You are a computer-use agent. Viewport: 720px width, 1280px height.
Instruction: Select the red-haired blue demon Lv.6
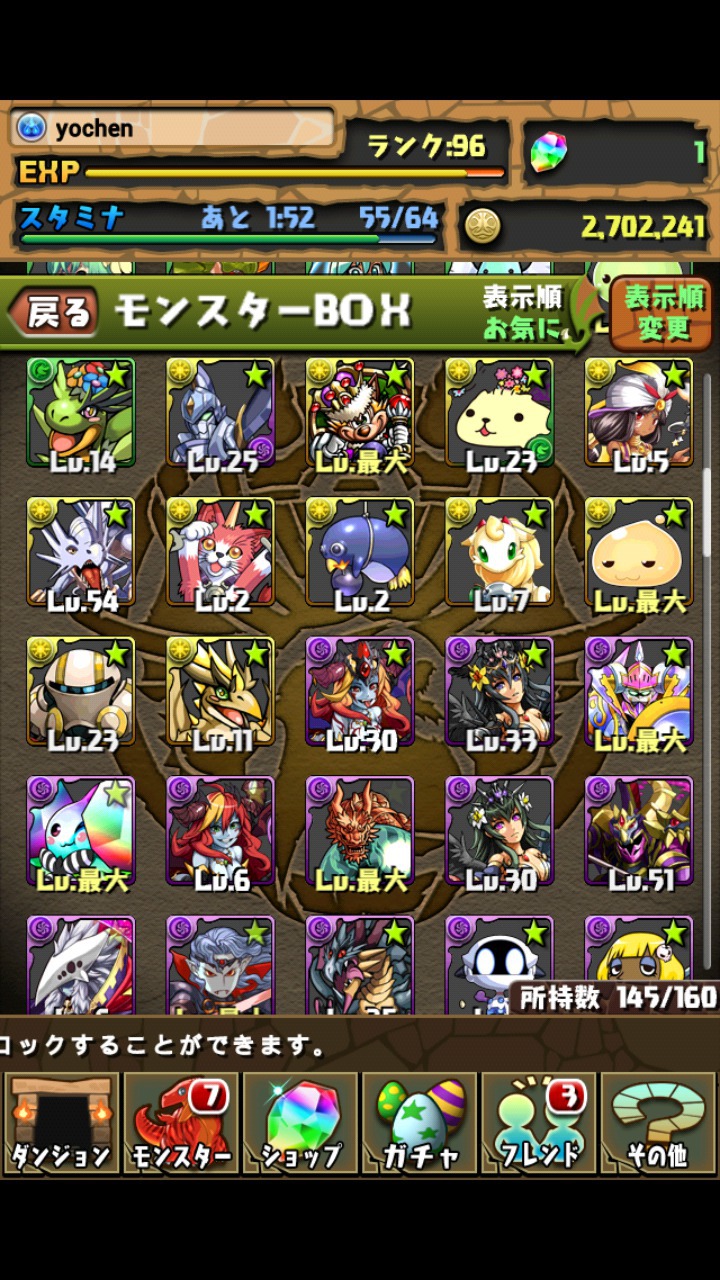tap(220, 833)
